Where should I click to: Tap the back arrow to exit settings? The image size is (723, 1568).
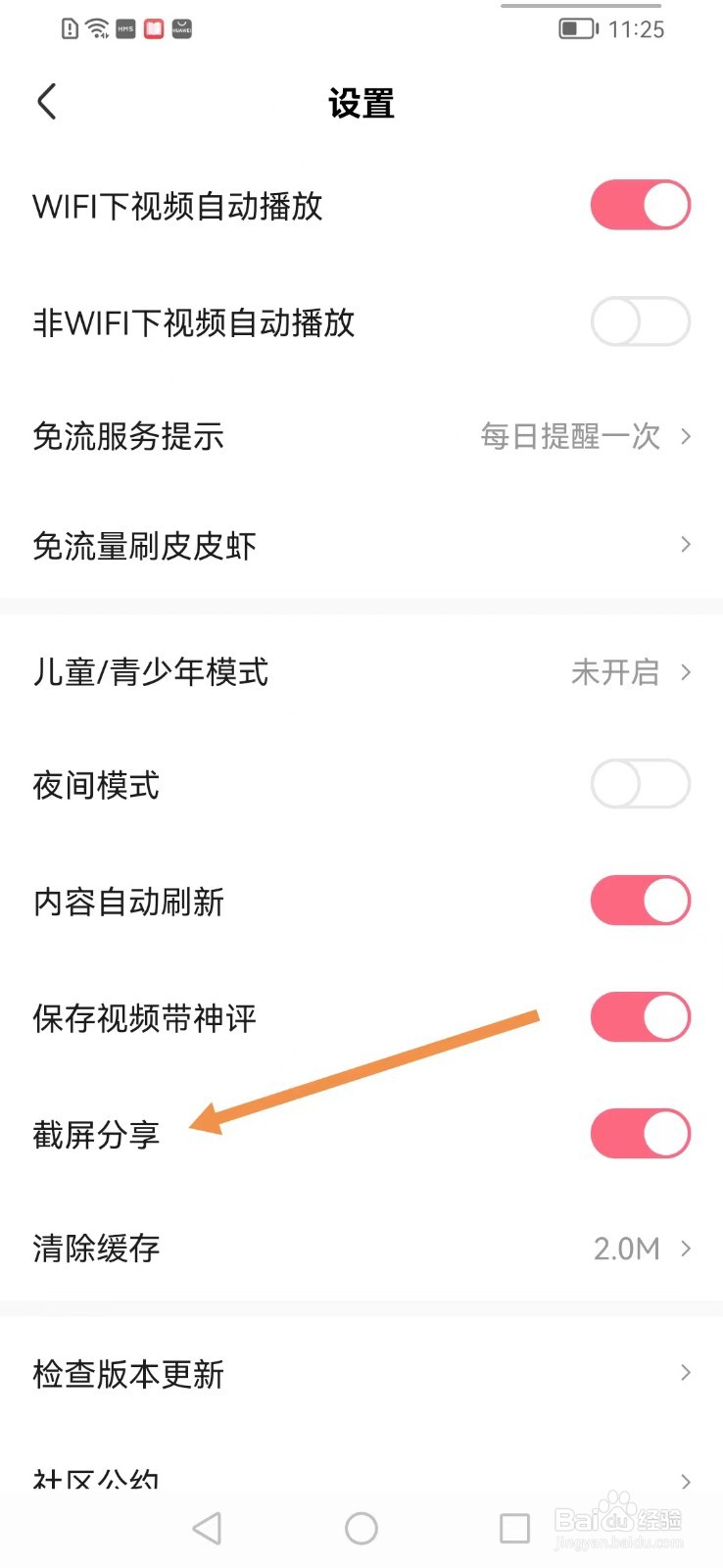[46, 101]
